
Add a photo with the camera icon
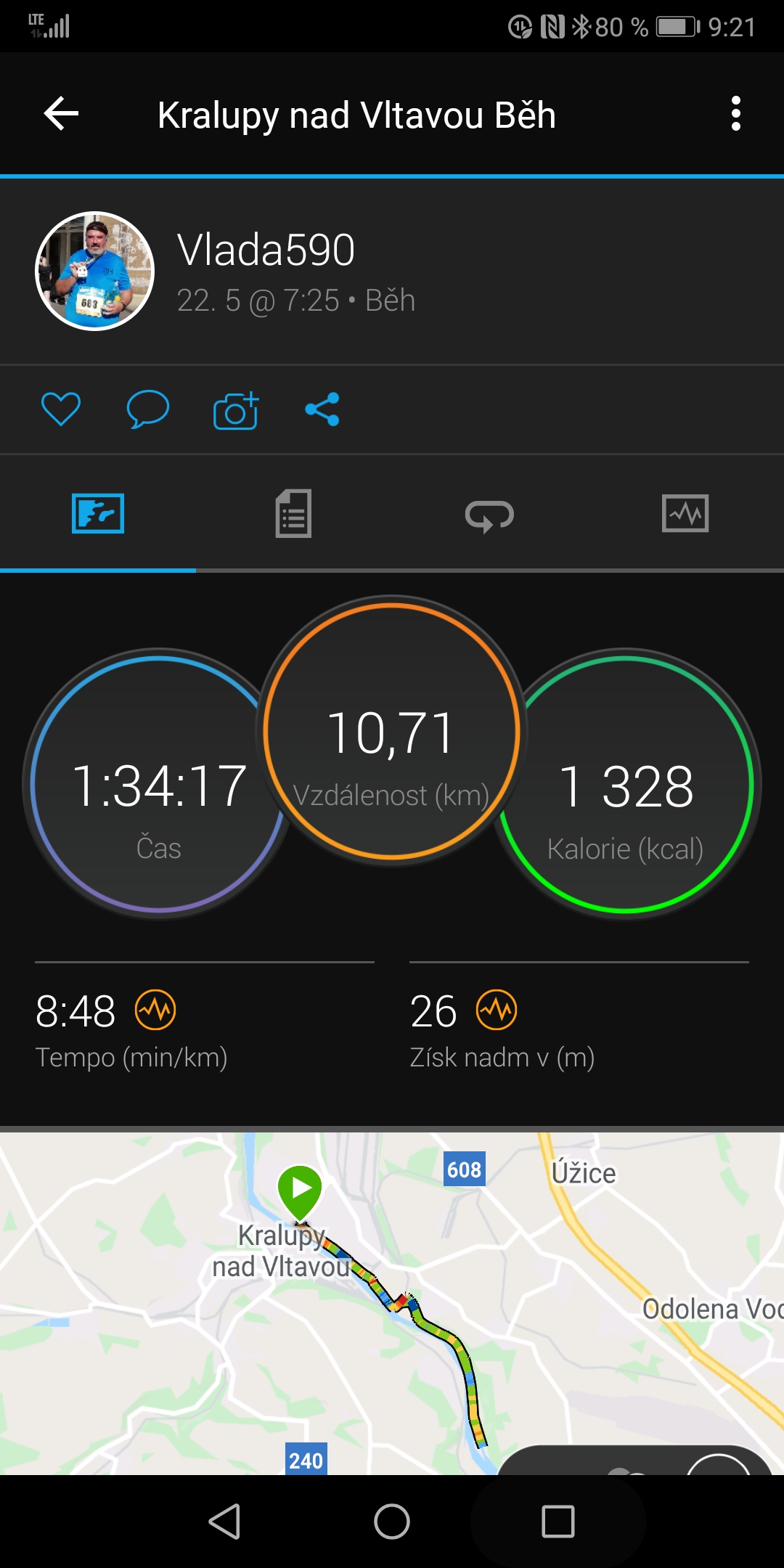236,410
